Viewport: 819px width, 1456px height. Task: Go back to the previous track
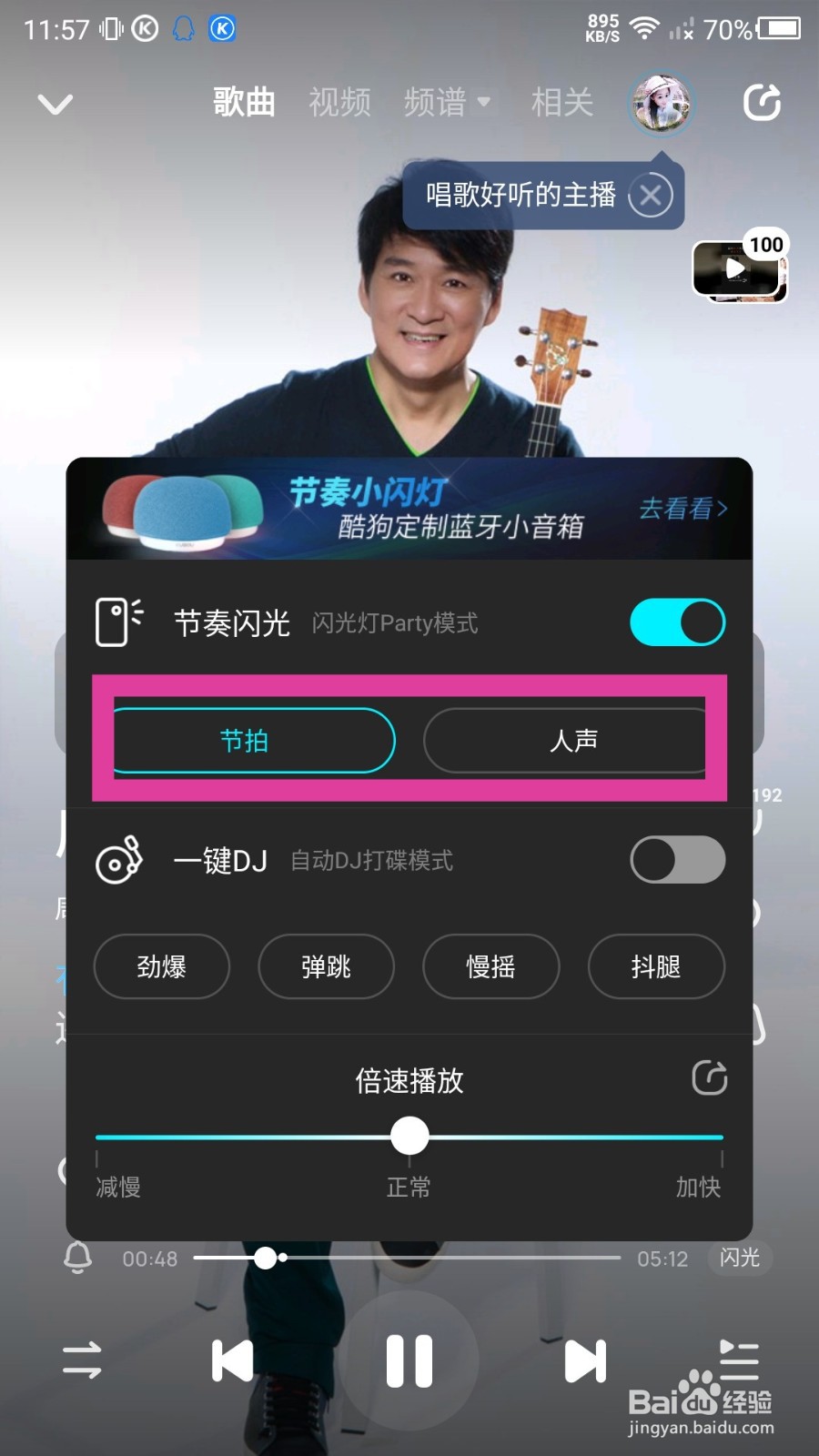pyautogui.click(x=233, y=1360)
